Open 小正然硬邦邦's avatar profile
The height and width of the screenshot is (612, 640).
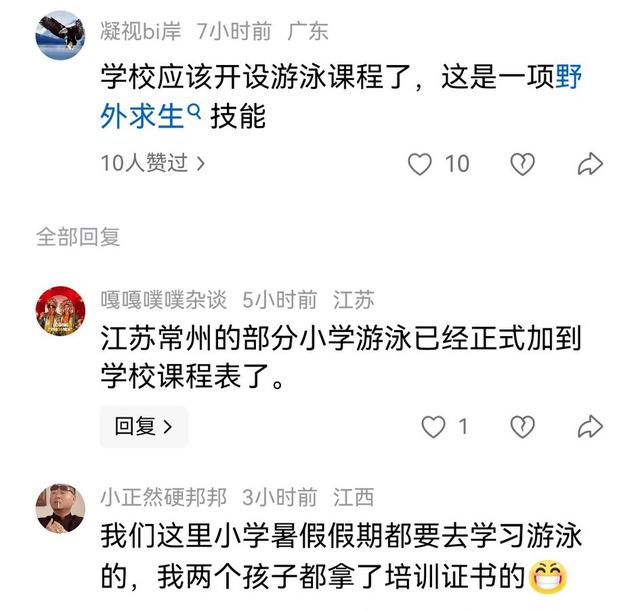60,507
